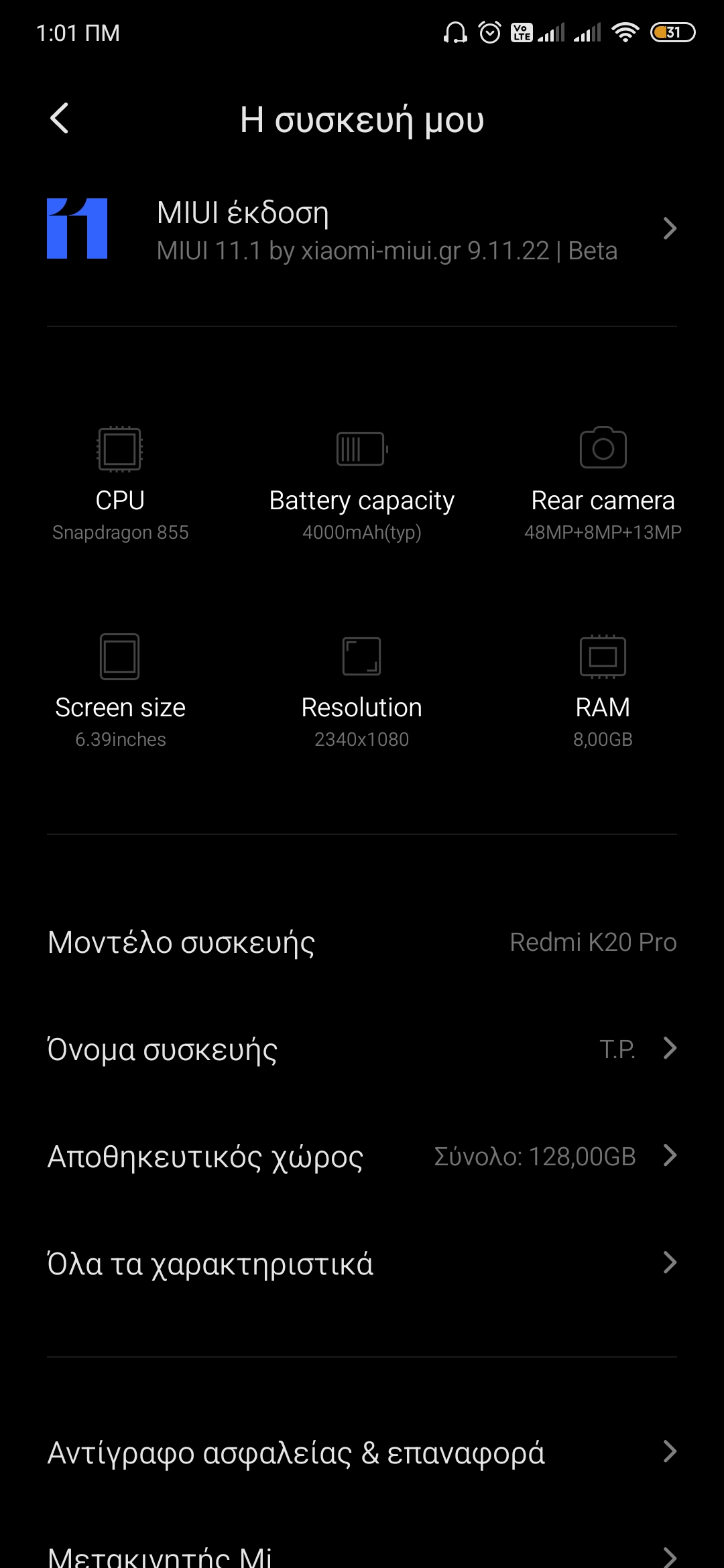This screenshot has width=724, height=1568.
Task: Go back from Η συσκευή μου
Action: pyautogui.click(x=60, y=119)
